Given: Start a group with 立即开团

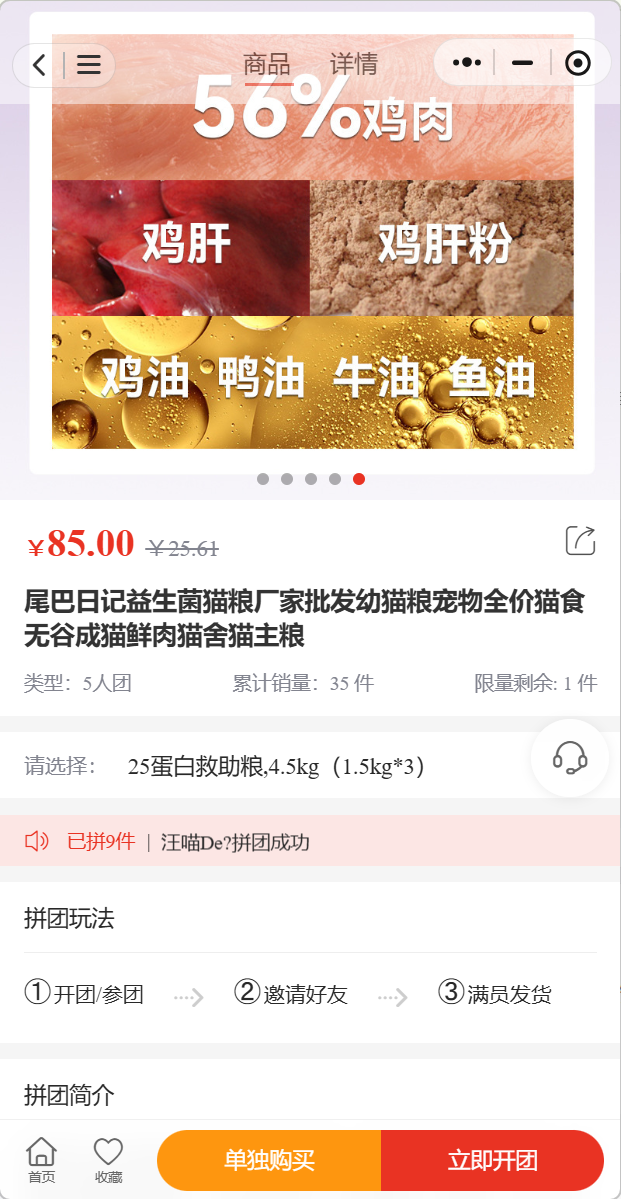Looking at the screenshot, I should (492, 1160).
